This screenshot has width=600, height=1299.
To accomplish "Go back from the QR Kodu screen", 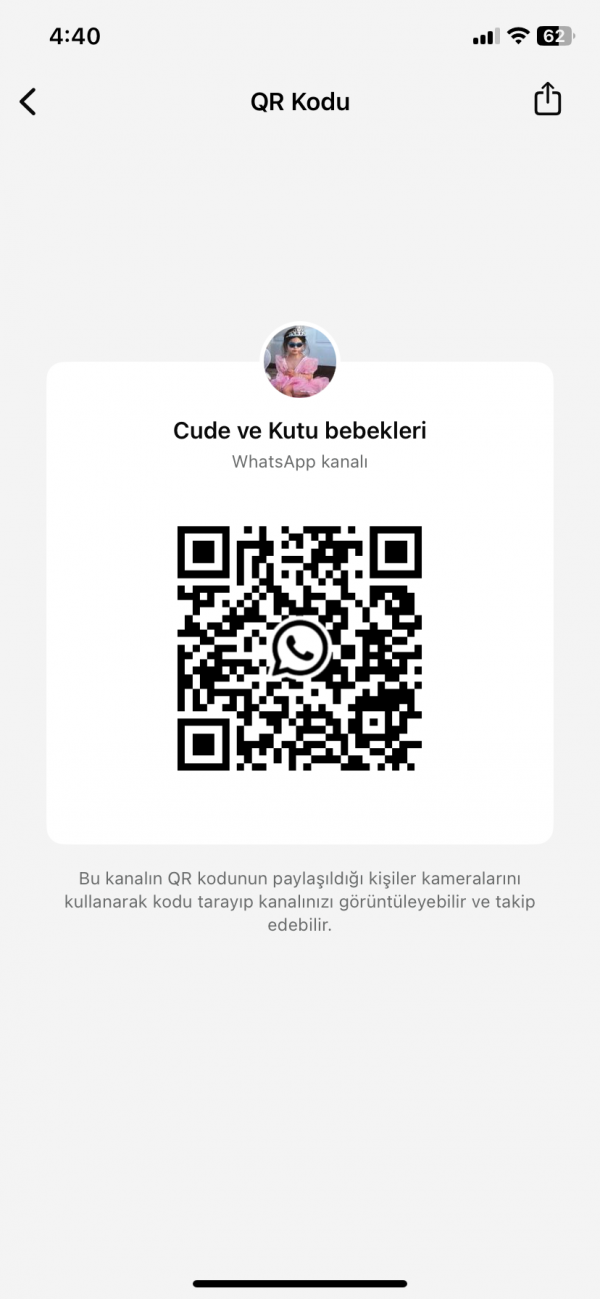I will point(28,101).
